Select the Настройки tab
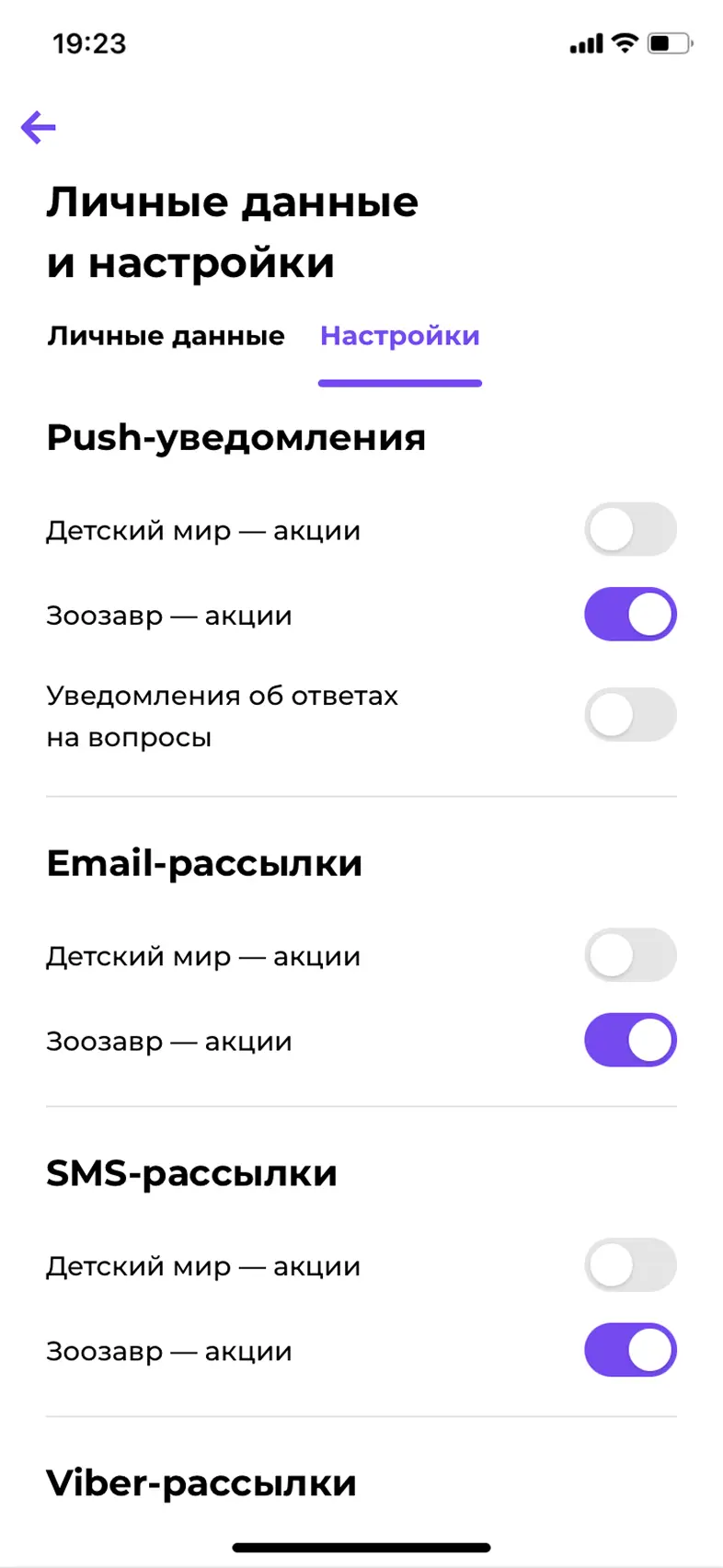This screenshot has width=723, height=1568. pyautogui.click(x=399, y=335)
